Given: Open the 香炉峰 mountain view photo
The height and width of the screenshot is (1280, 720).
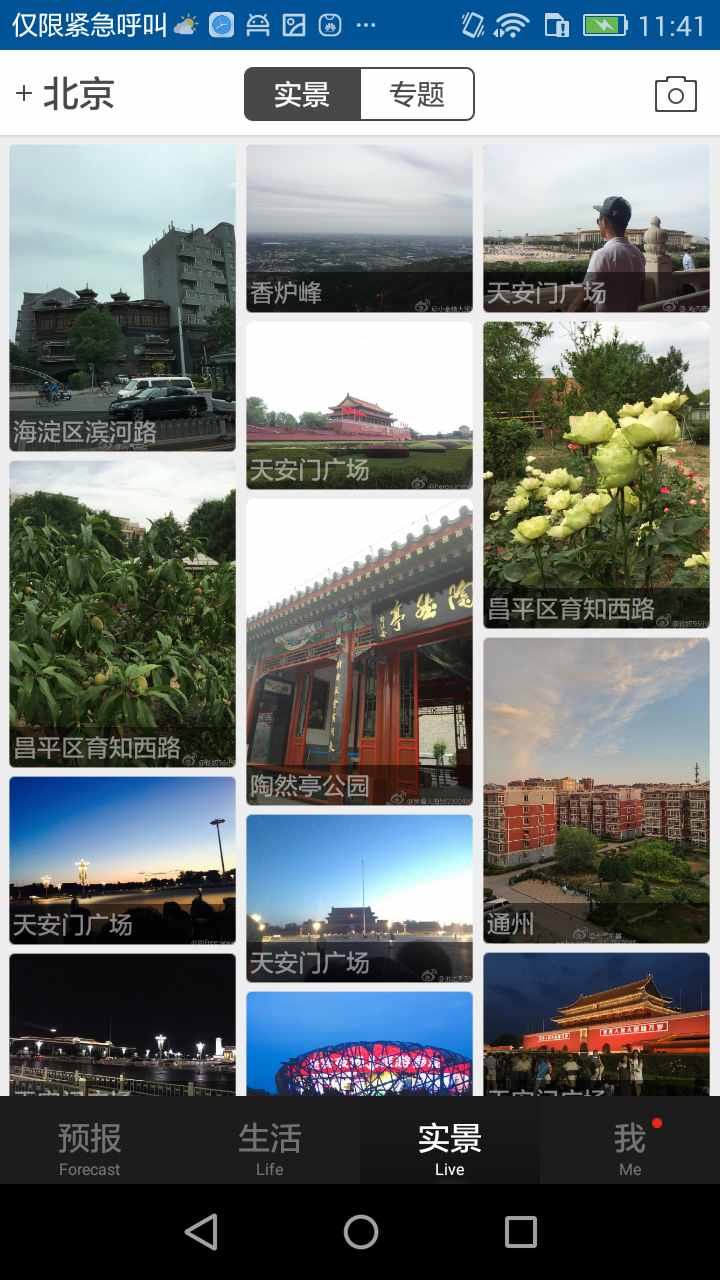Looking at the screenshot, I should (358, 228).
